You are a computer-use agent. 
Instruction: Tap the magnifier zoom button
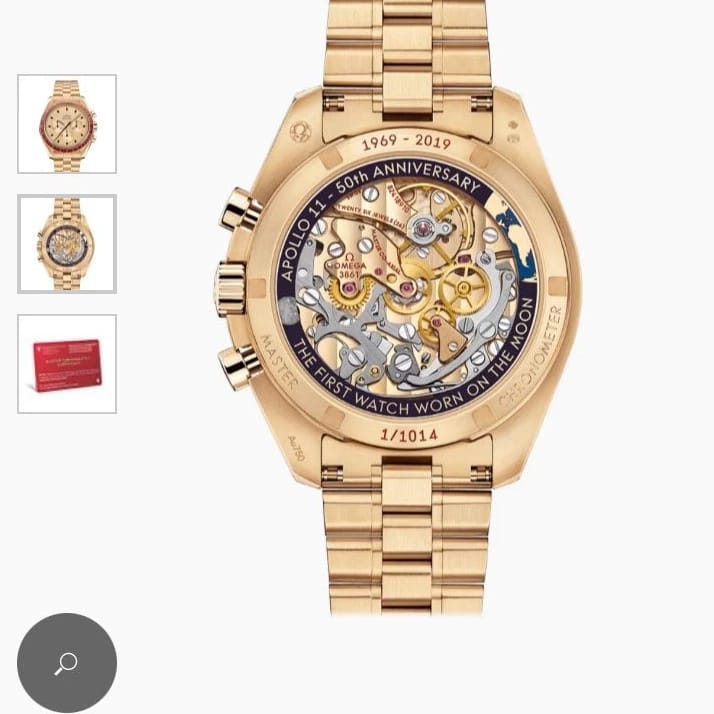click(x=67, y=663)
